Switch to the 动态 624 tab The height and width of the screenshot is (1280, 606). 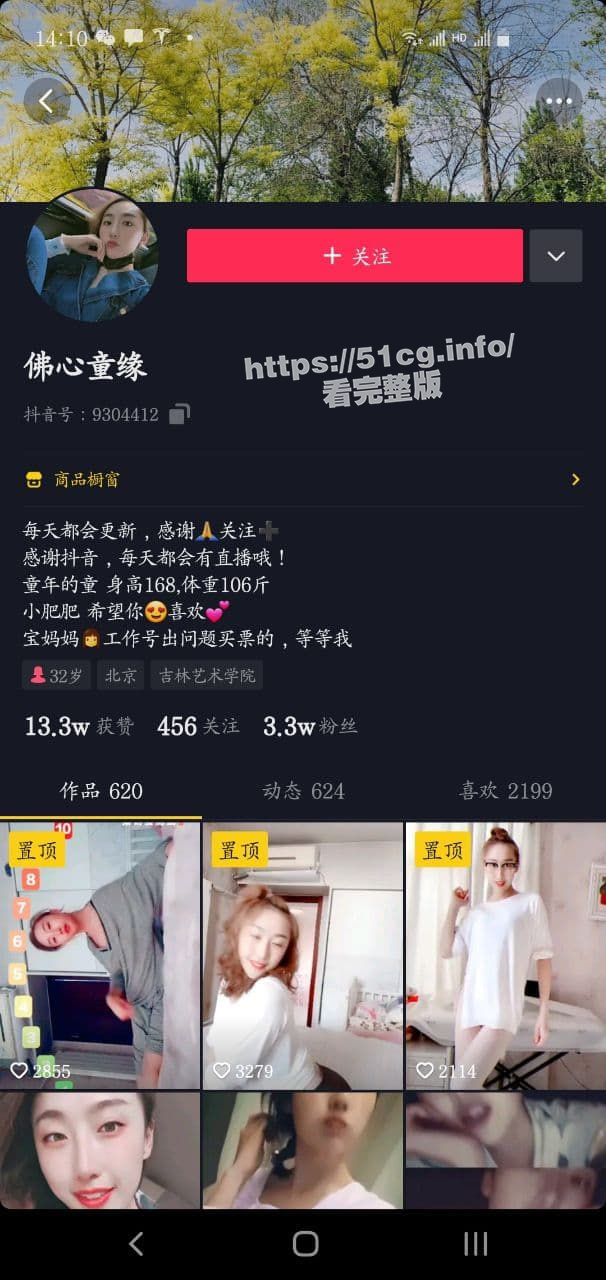[x=303, y=791]
